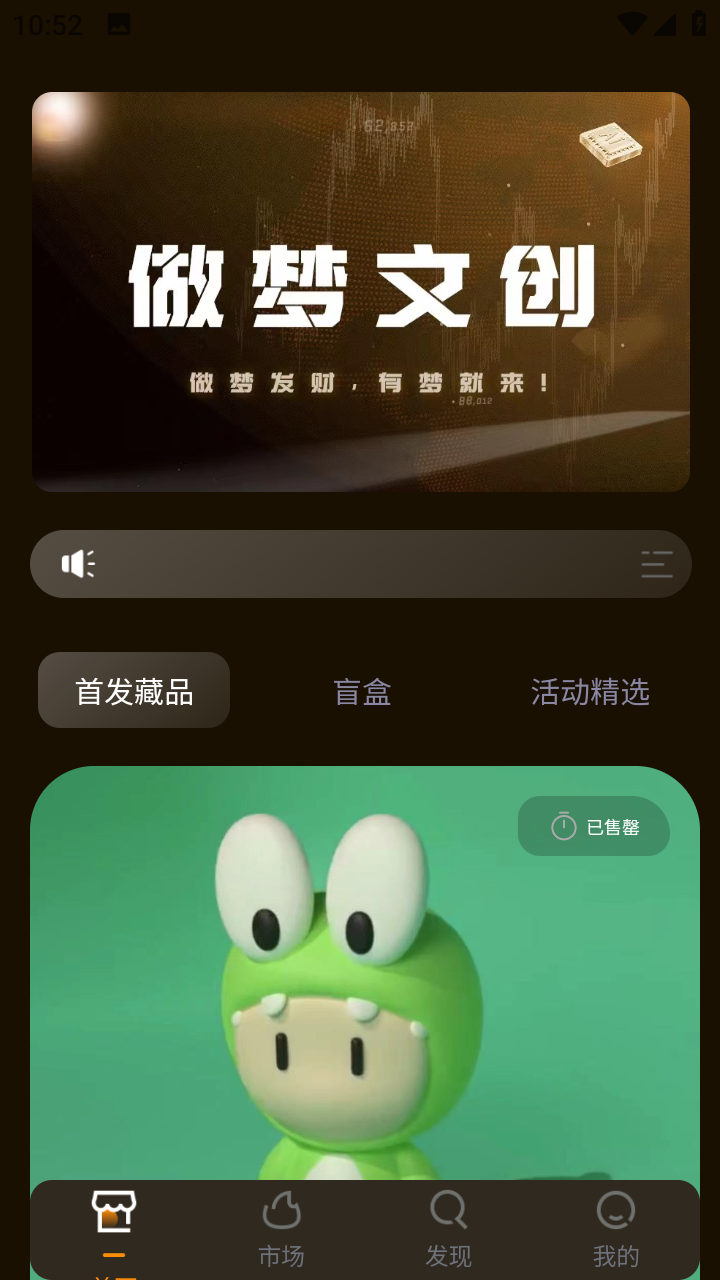This screenshot has height=1280, width=720.
Task: Select the 首发藏品 tab
Action: click(x=134, y=690)
